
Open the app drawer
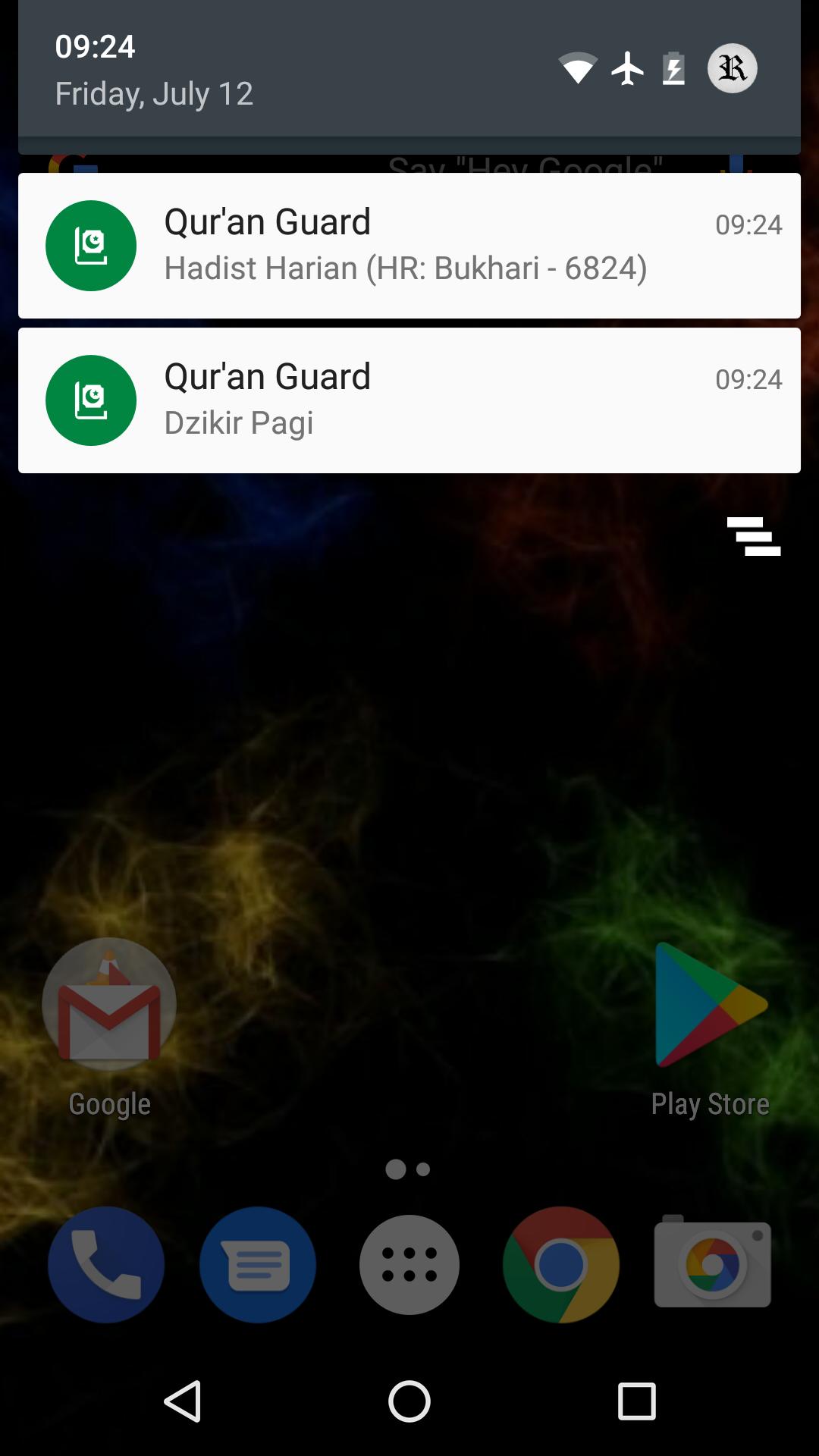[409, 1264]
